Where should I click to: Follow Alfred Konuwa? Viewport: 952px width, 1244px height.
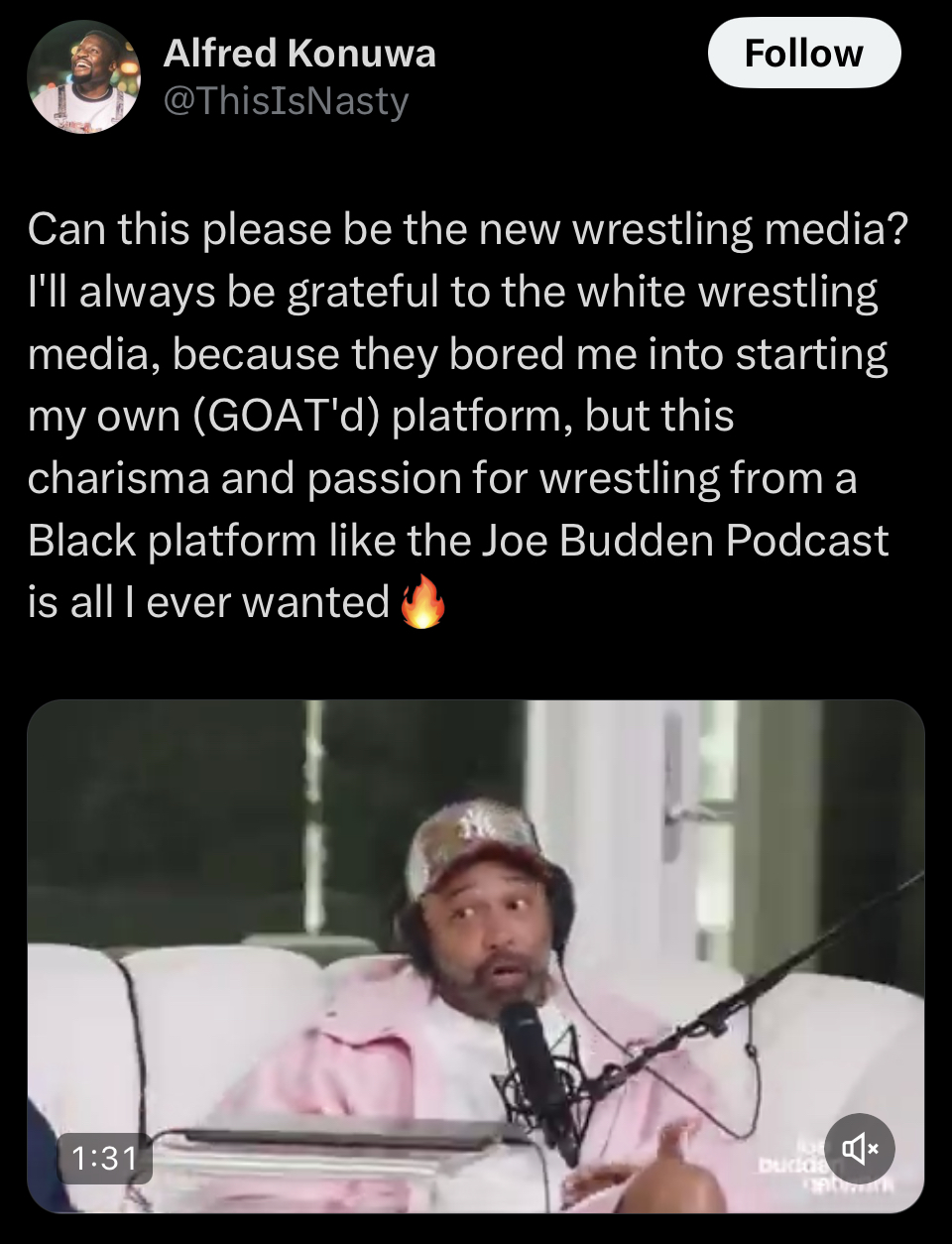coord(803,54)
